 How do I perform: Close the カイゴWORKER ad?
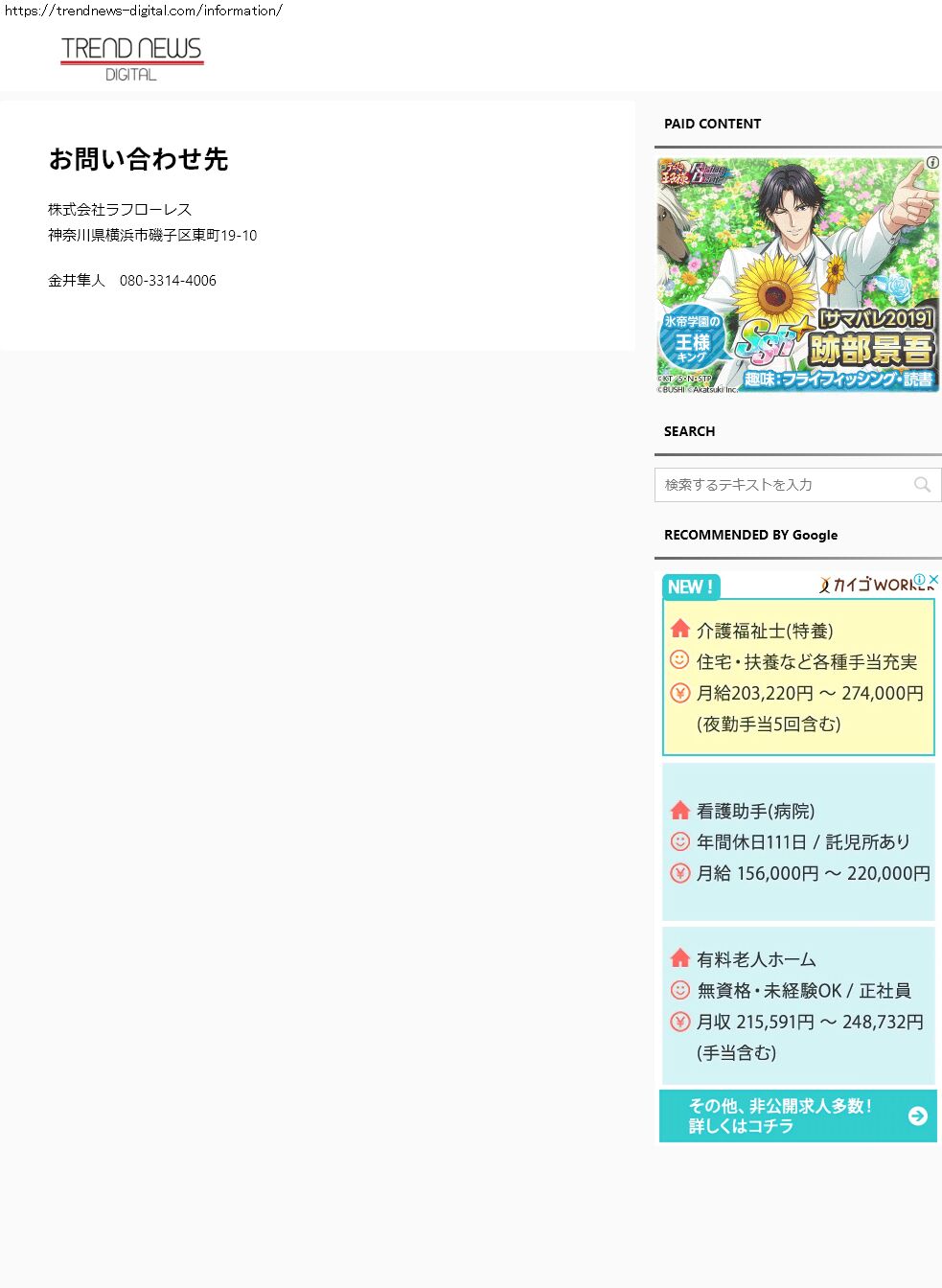click(934, 580)
